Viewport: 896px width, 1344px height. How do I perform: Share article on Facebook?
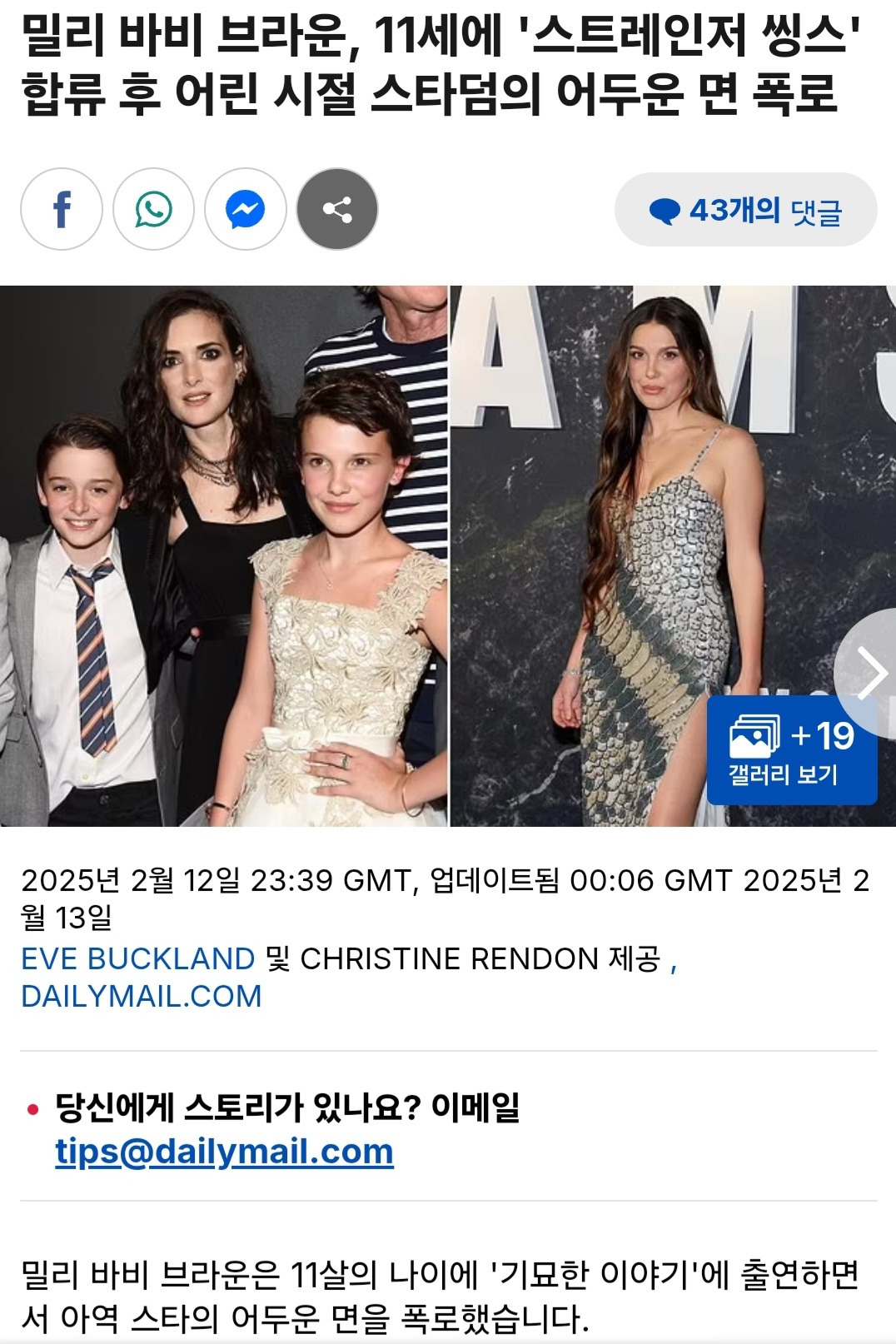tap(62, 209)
